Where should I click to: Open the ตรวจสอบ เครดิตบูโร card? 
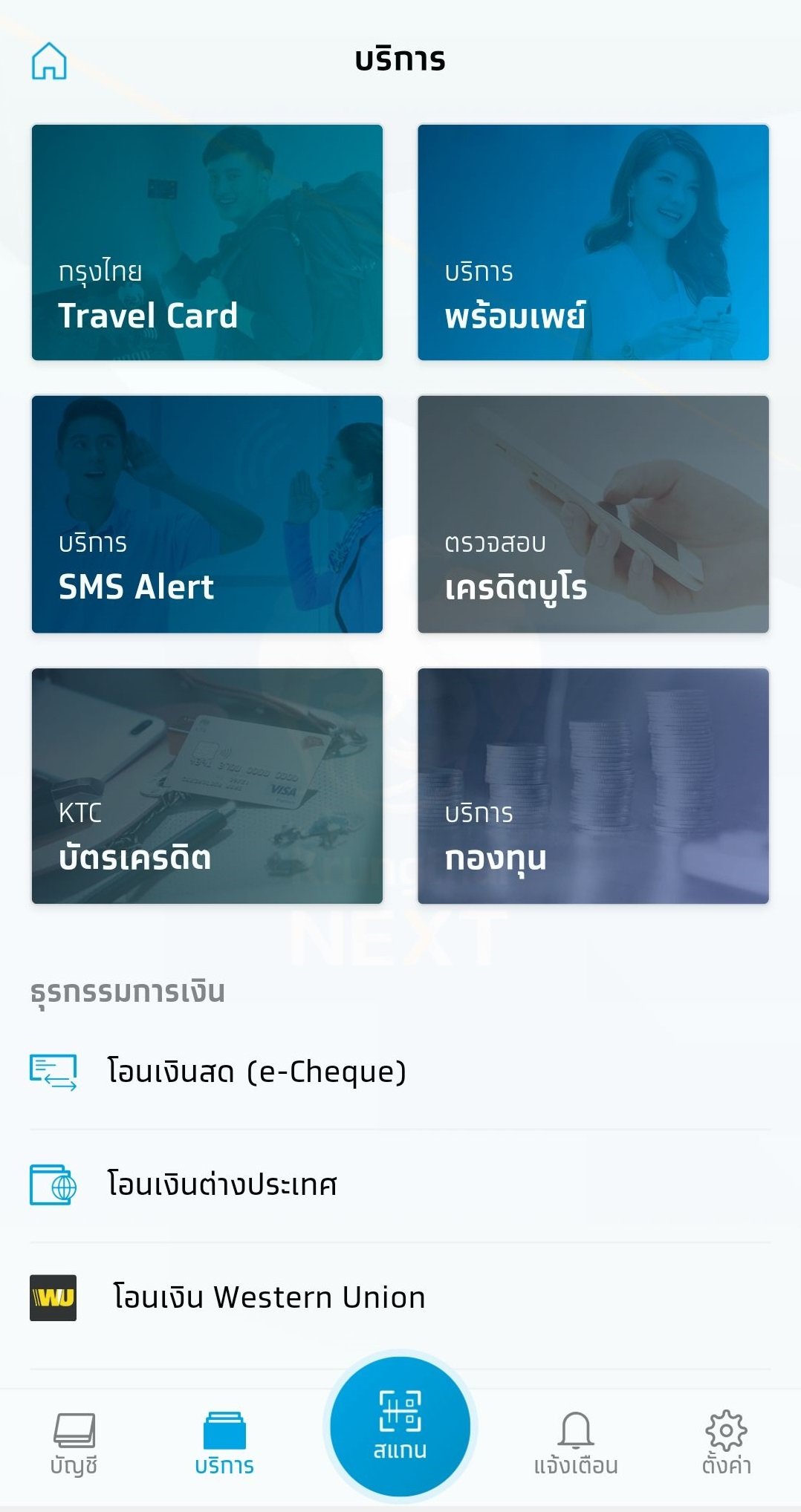click(x=593, y=514)
